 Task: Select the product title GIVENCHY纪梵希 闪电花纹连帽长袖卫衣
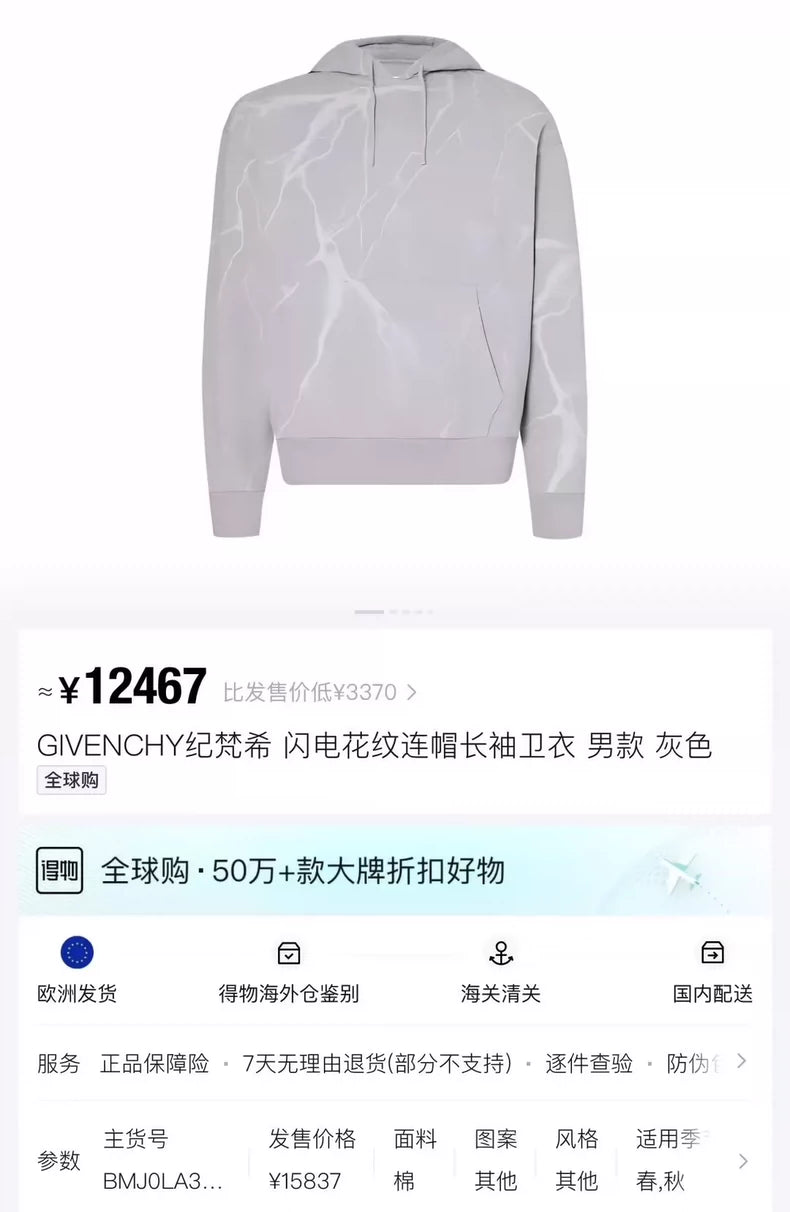[376, 746]
